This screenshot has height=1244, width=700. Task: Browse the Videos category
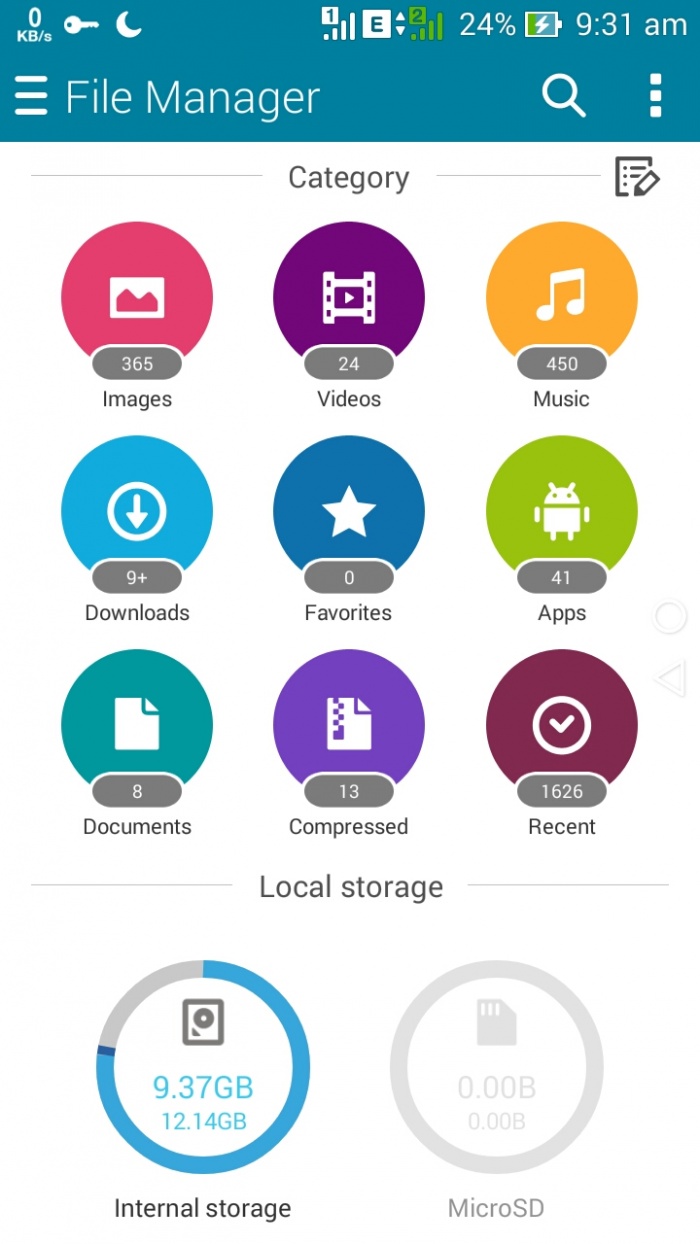coord(349,298)
